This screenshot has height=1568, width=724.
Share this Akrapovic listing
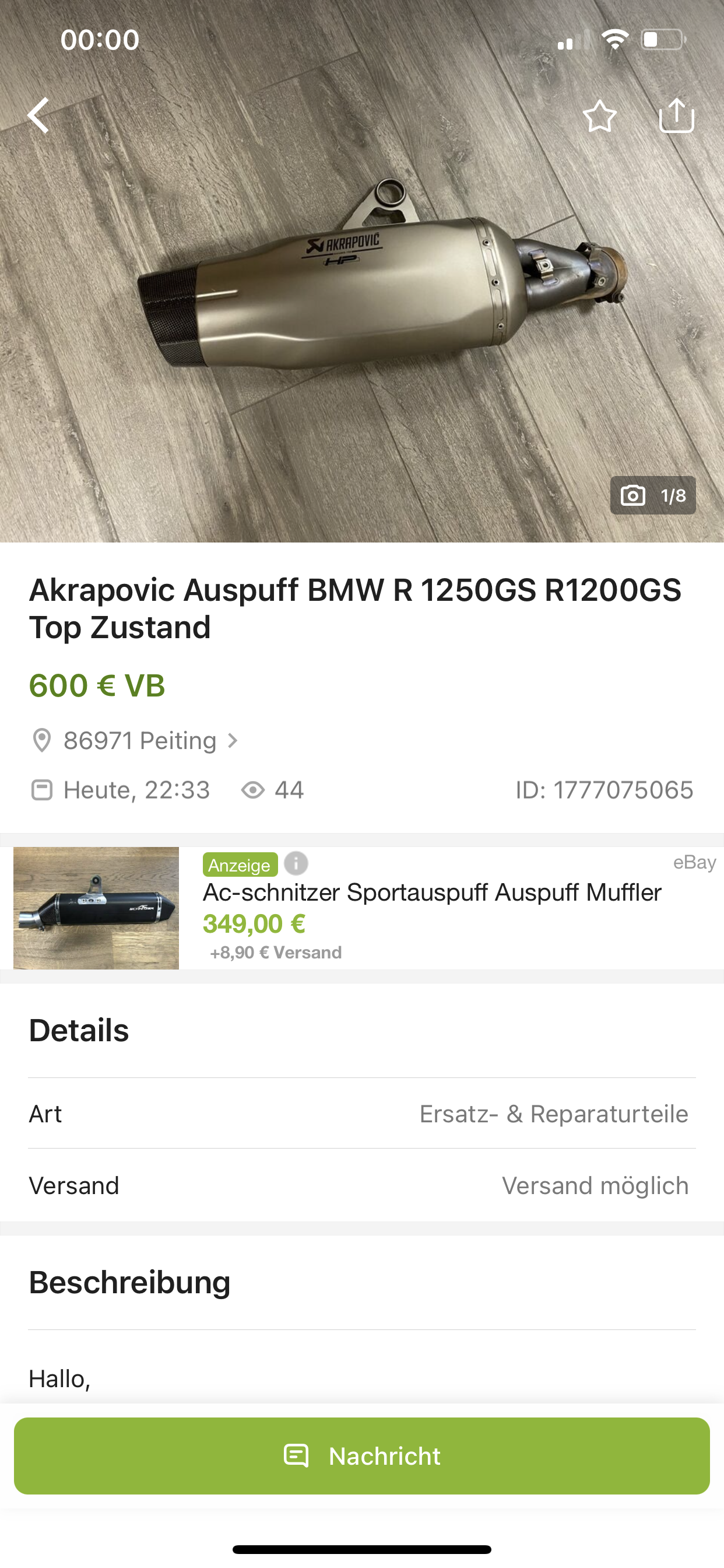pos(677,115)
